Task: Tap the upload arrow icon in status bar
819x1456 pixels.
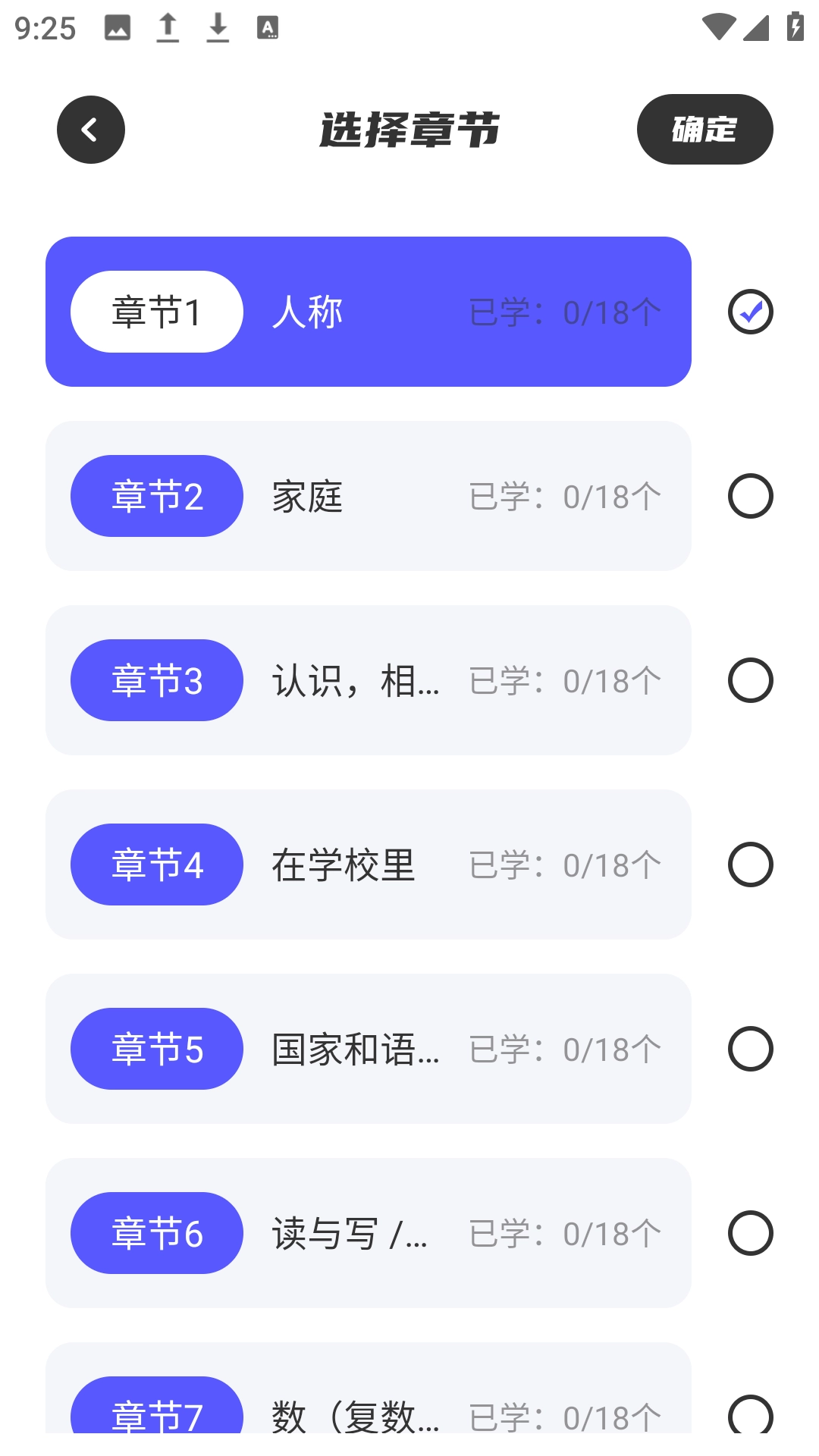Action: point(167,29)
